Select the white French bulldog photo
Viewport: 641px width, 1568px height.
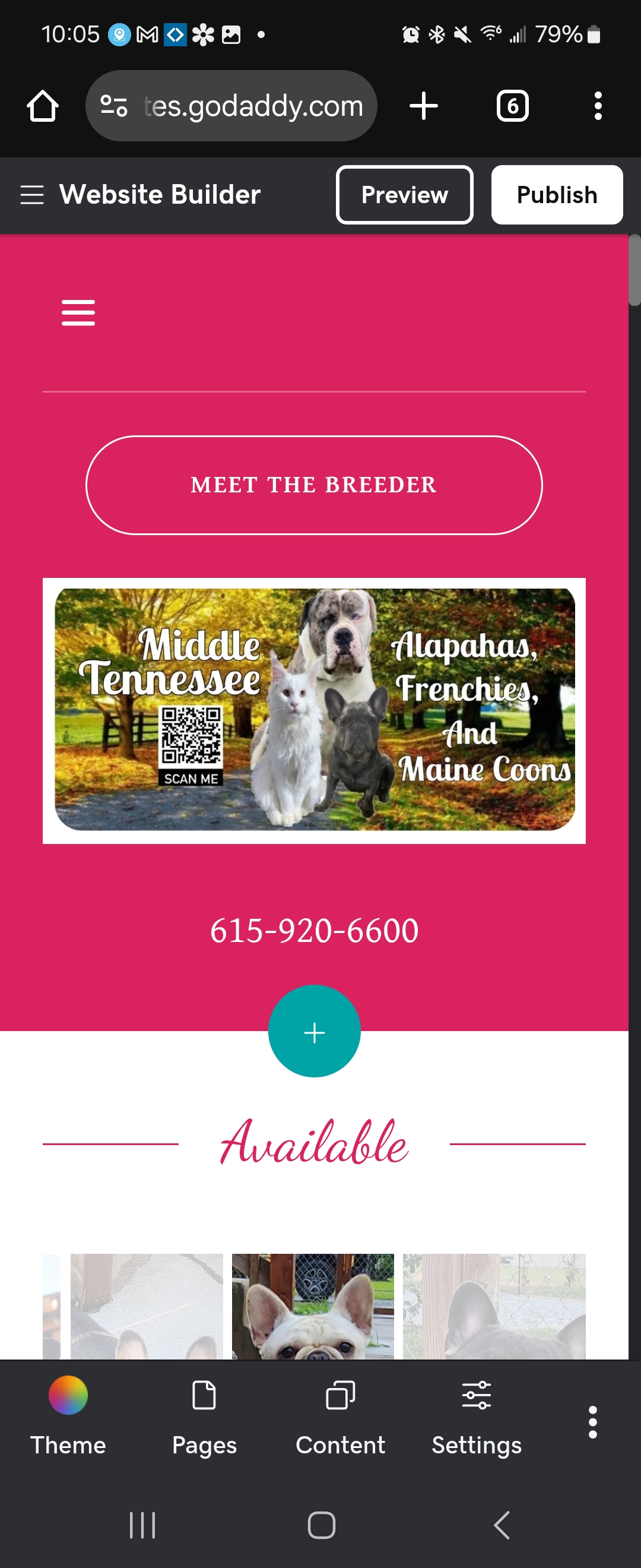click(313, 1306)
